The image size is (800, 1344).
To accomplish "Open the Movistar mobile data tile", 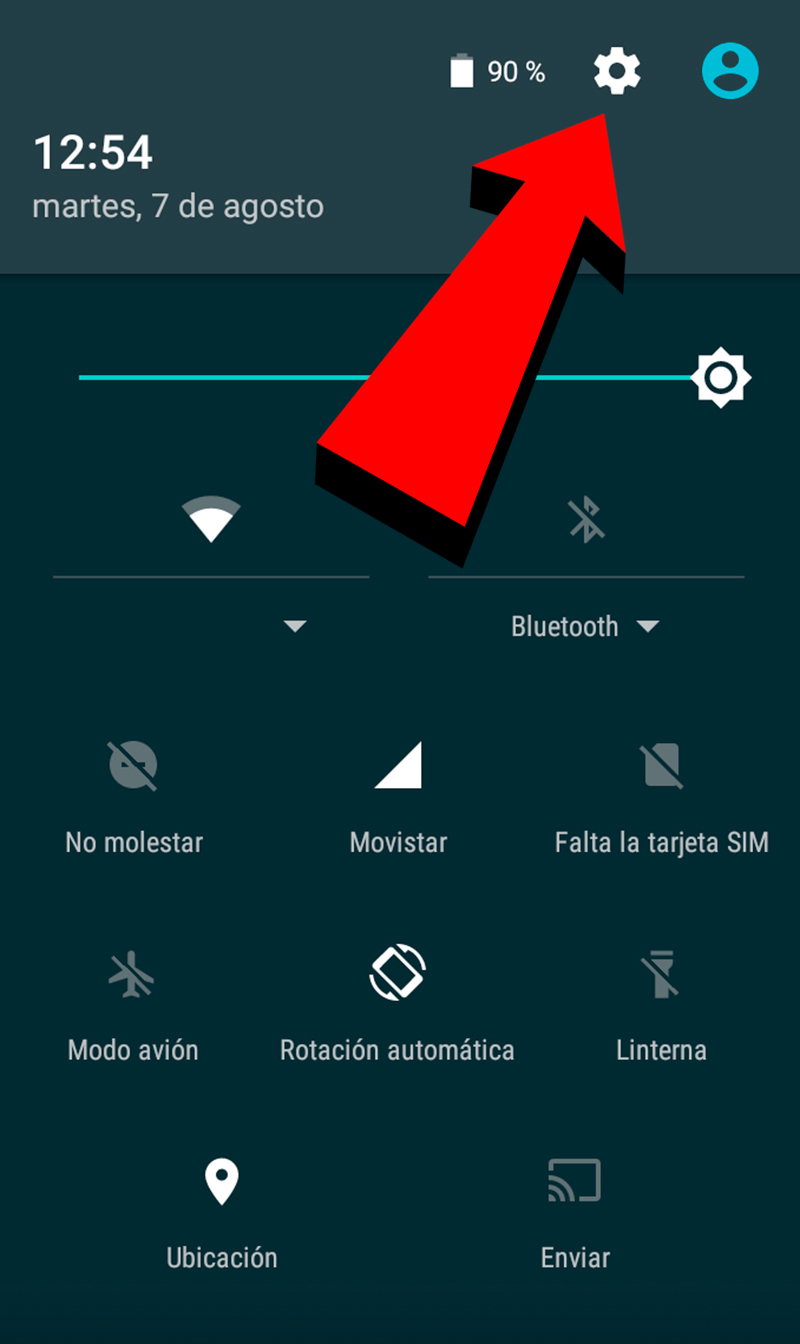I will click(398, 767).
